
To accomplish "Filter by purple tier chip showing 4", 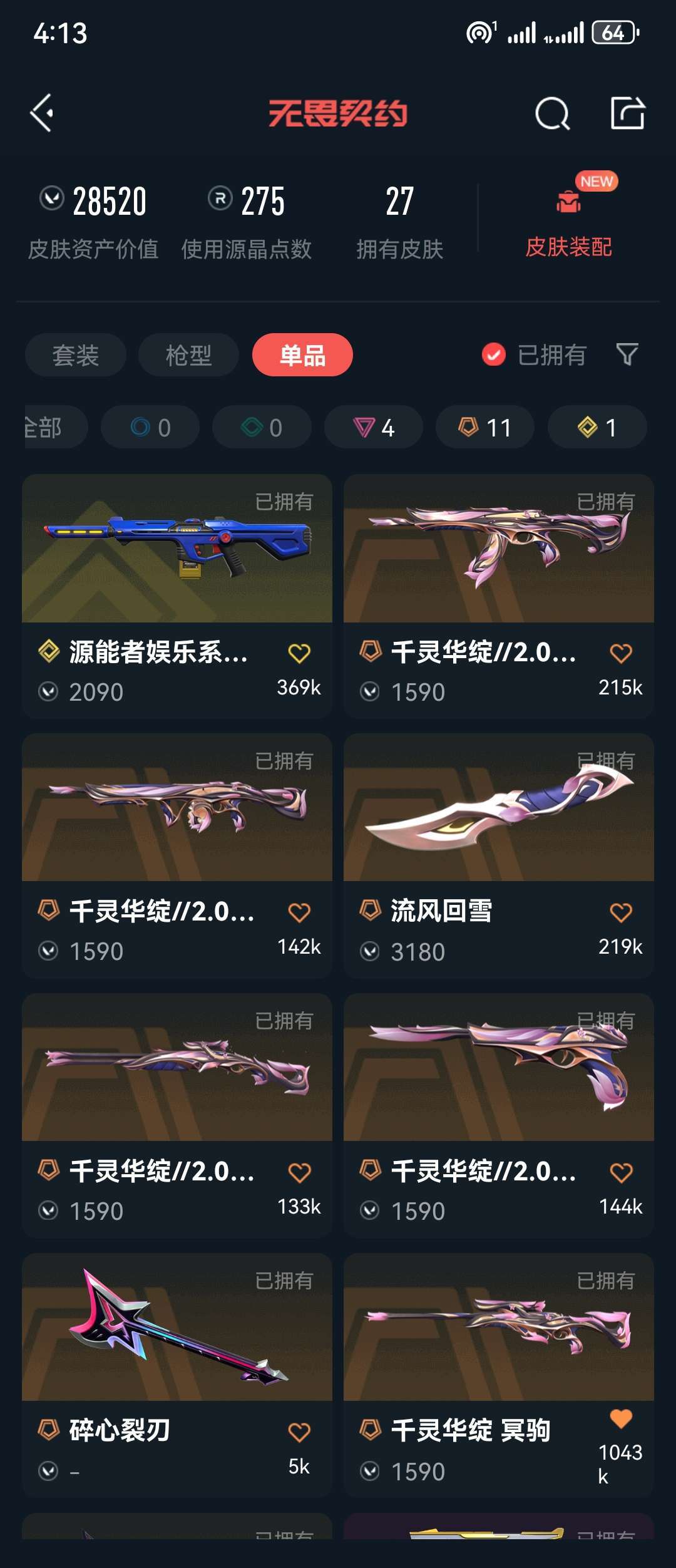I will [x=374, y=427].
